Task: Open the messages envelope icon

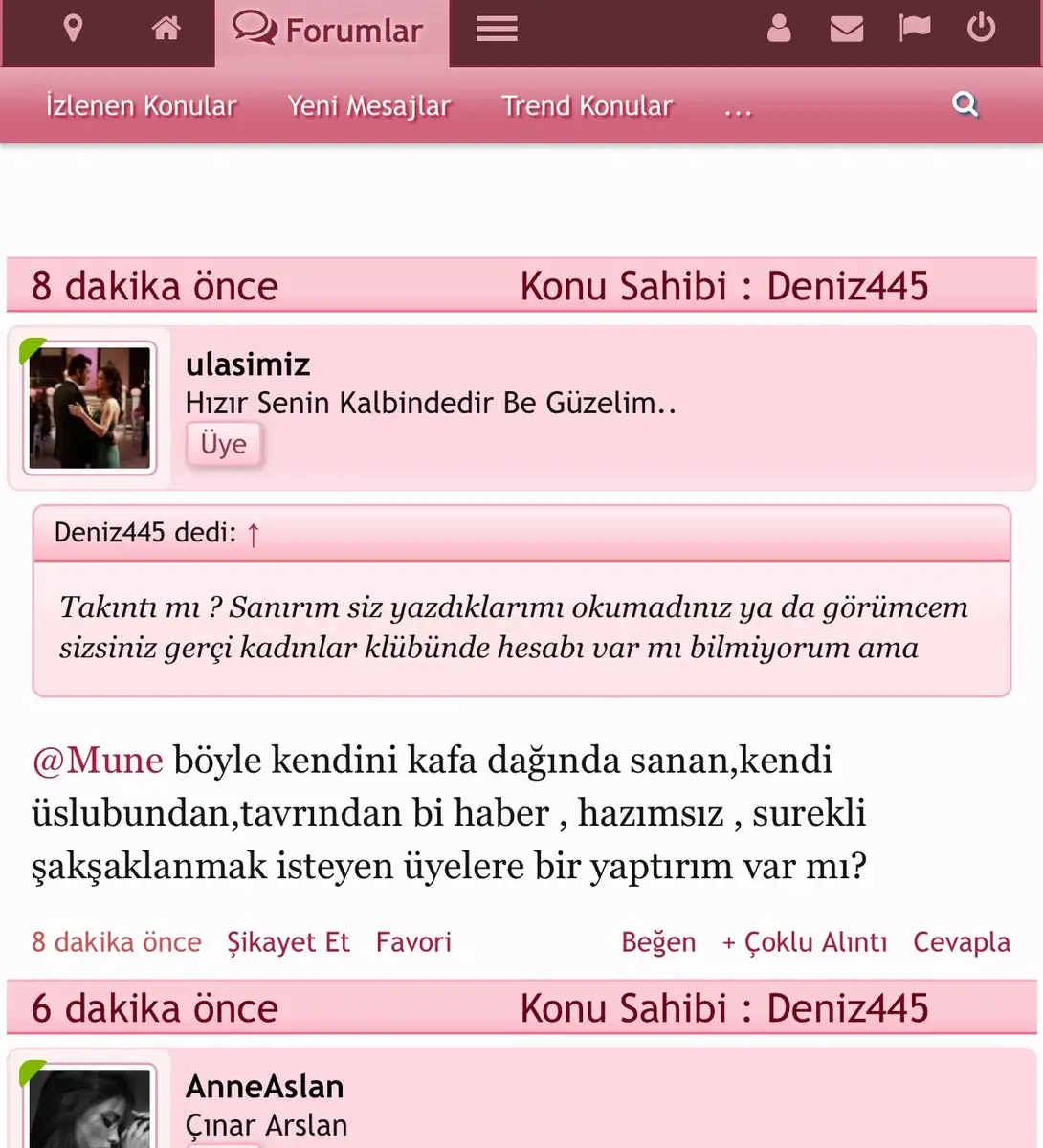Action: point(847,30)
